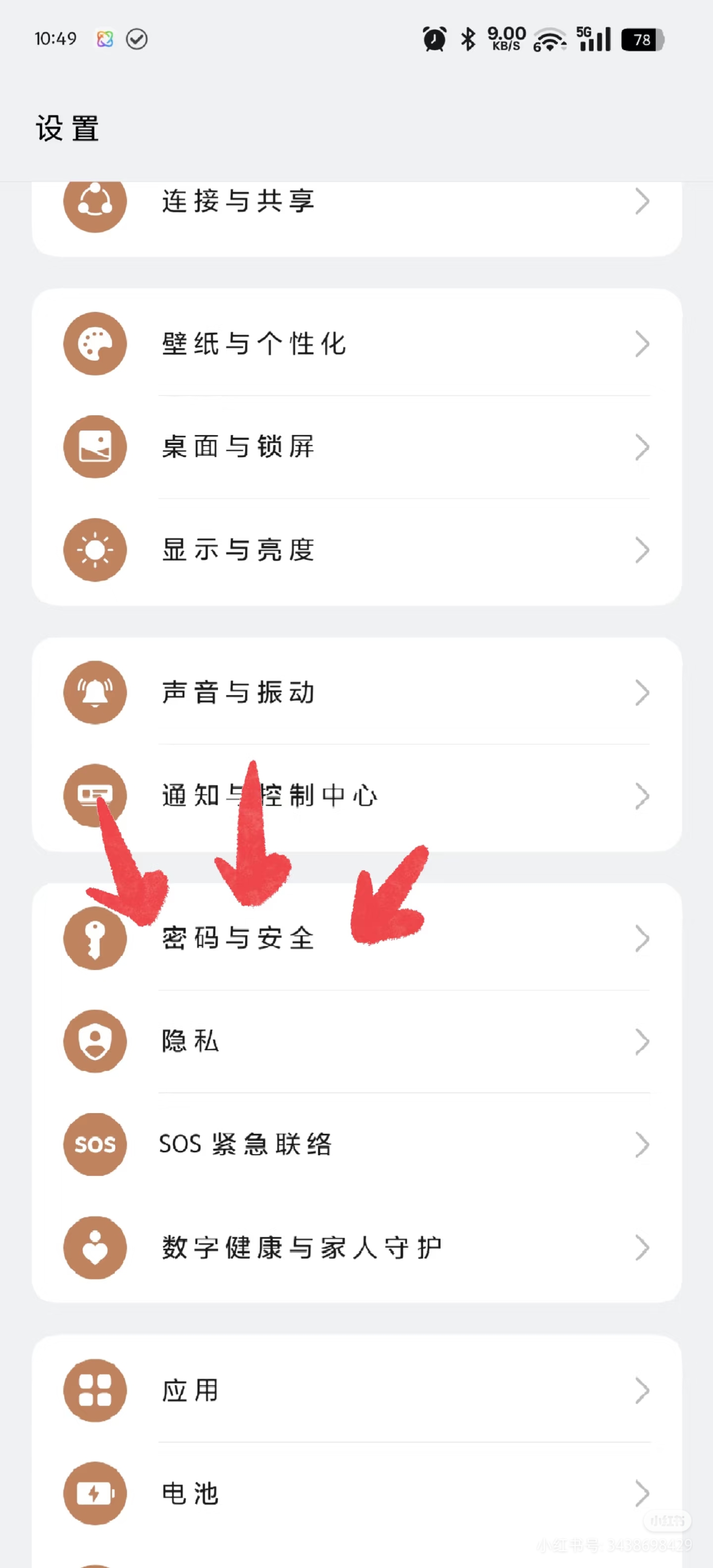713x1568 pixels.
Task: Go to 数字健康与家人守护
Action: coord(356,1247)
